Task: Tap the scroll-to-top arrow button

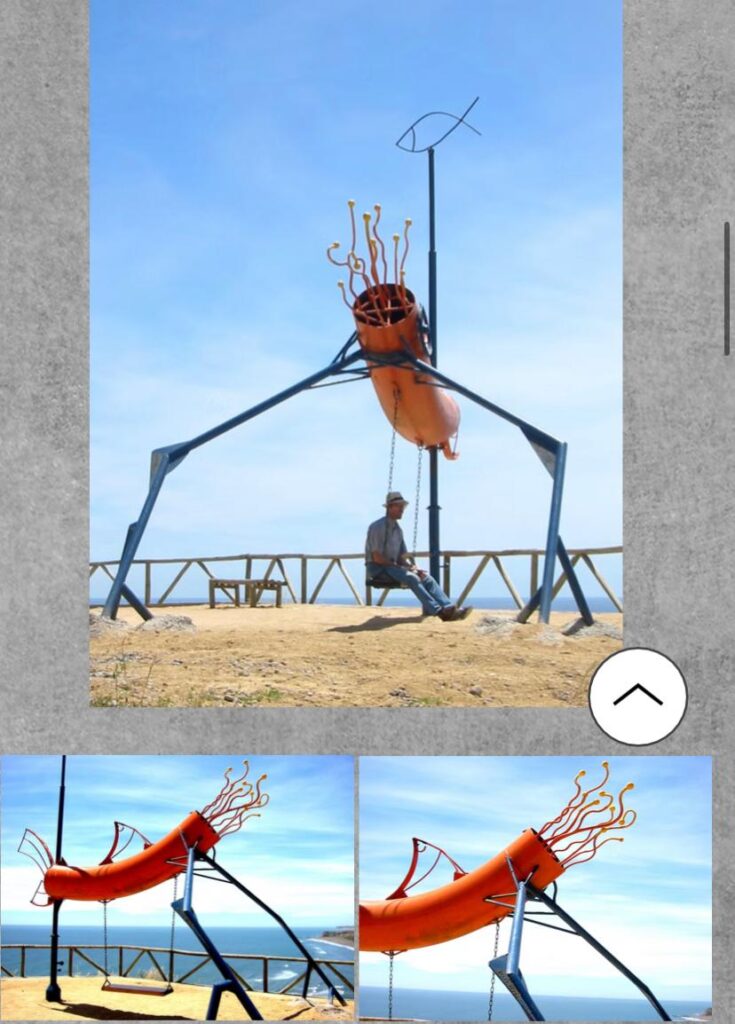Action: tap(637, 696)
